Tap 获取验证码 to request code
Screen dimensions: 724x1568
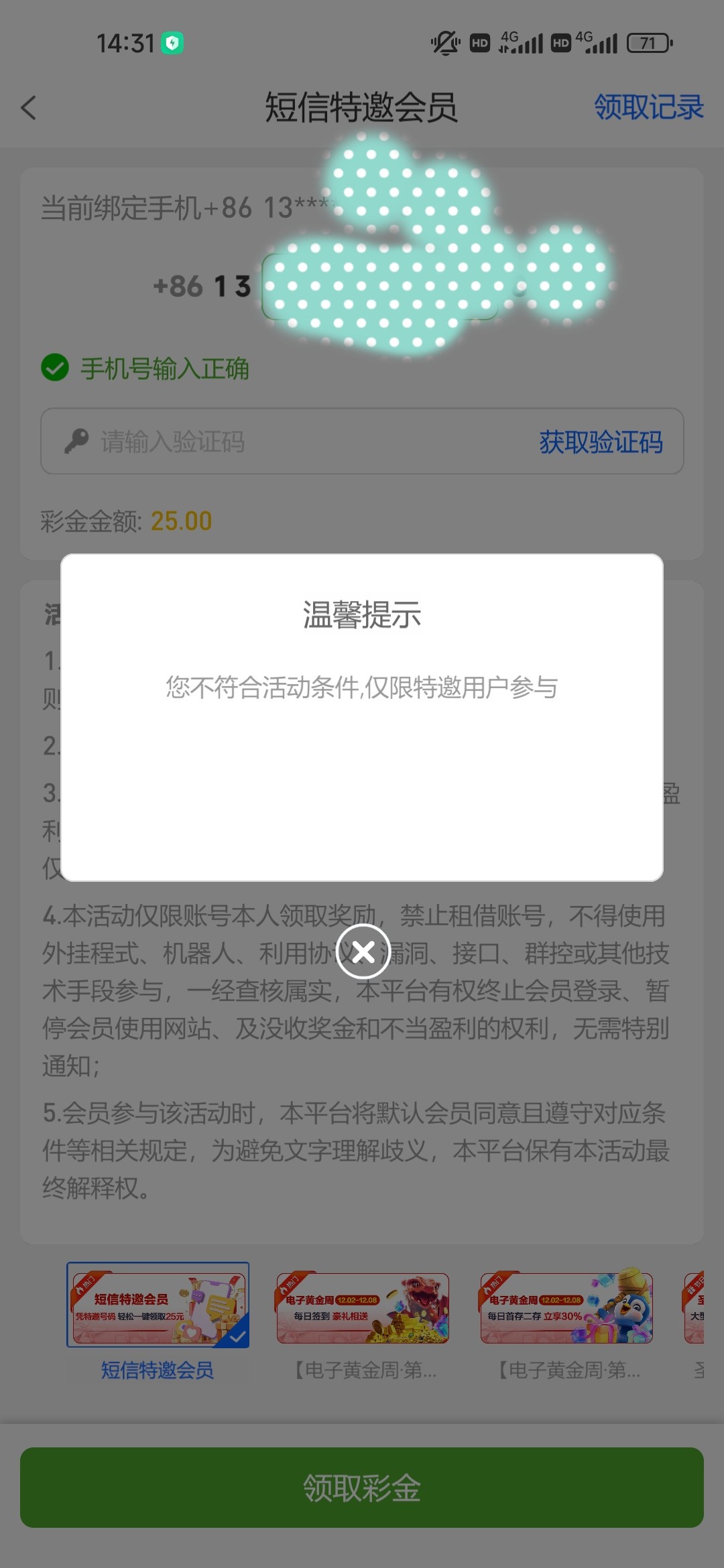coord(601,442)
